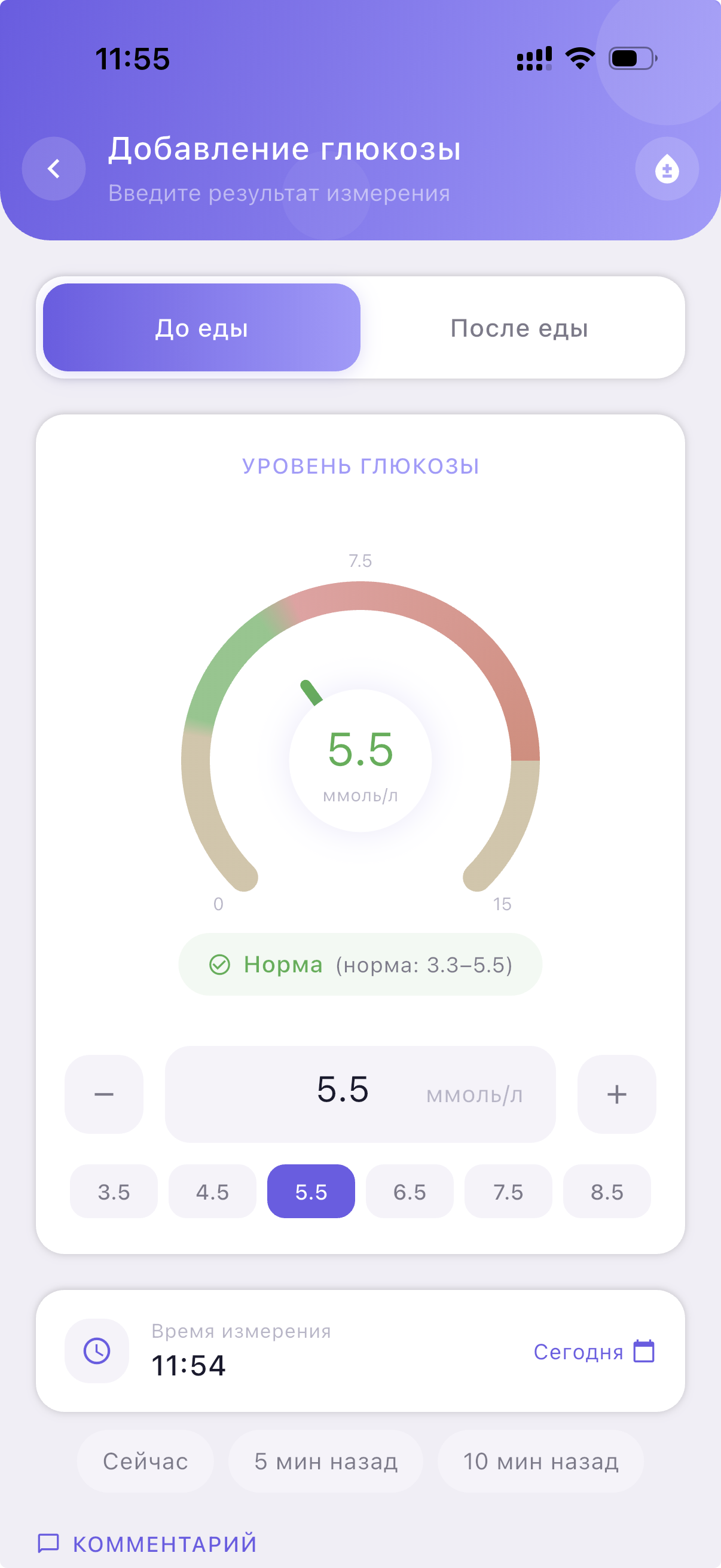This screenshot has width=721, height=1568.
Task: Go back using the header arrow
Action: click(x=54, y=169)
